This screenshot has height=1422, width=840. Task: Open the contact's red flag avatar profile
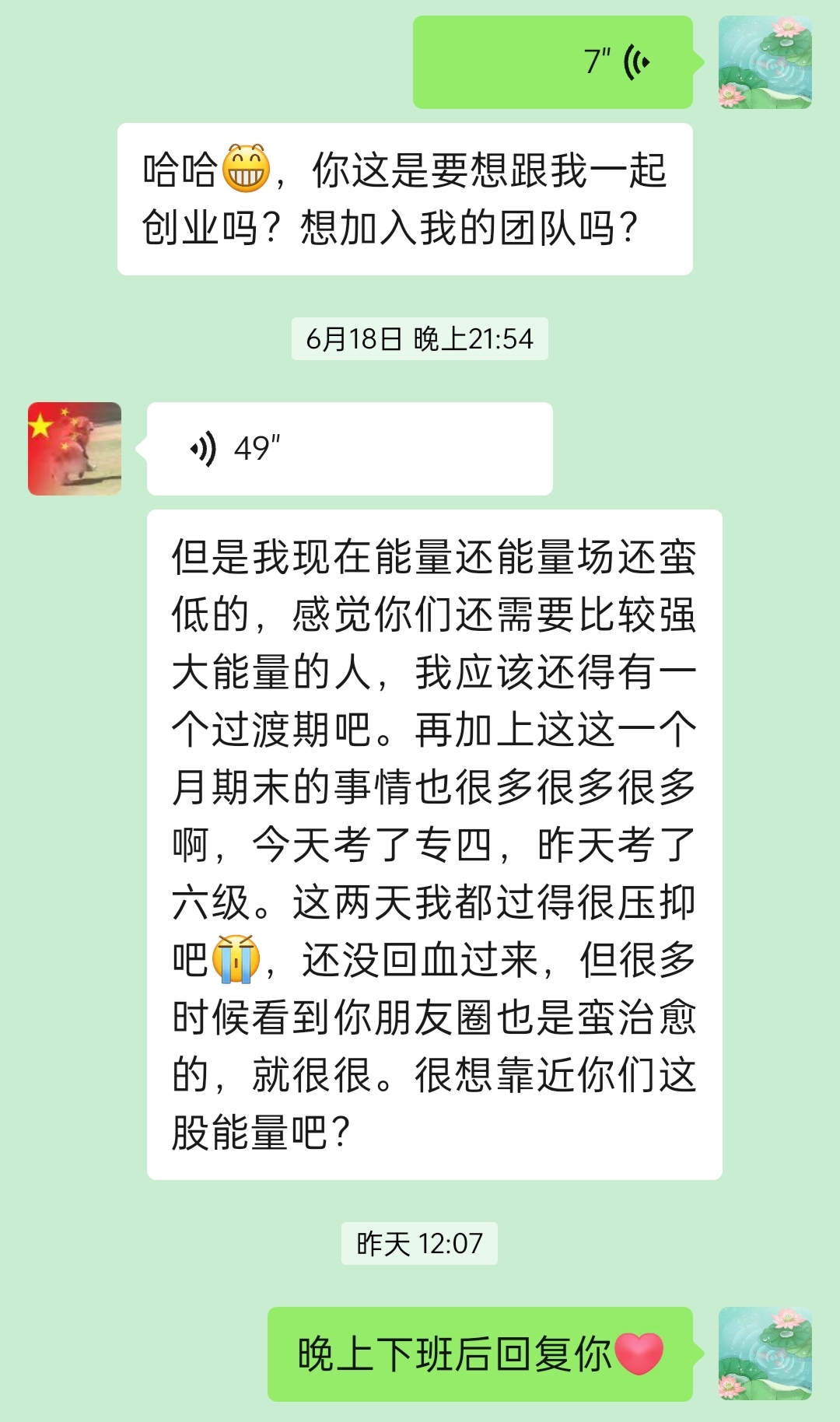75,449
